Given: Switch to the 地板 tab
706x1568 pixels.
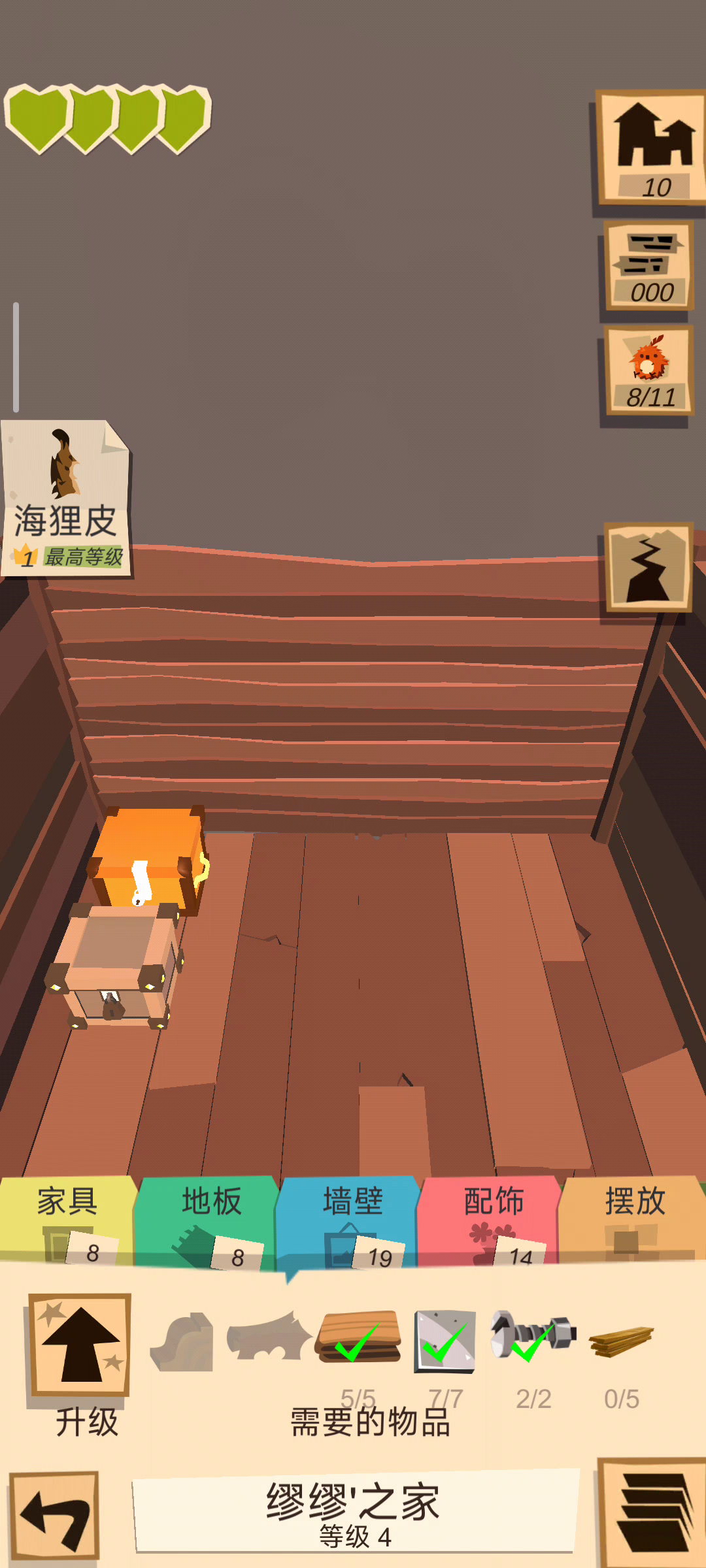Looking at the screenshot, I should coord(210,1220).
